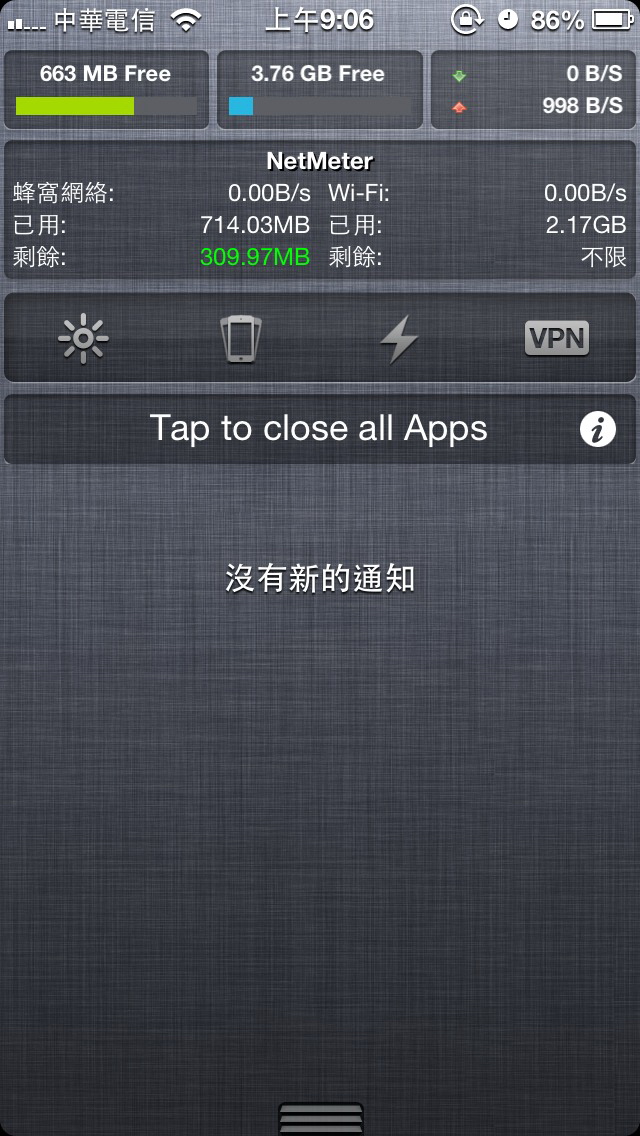Screen dimensions: 640x1136
Task: Open the NetMeter widget
Action: 320,210
